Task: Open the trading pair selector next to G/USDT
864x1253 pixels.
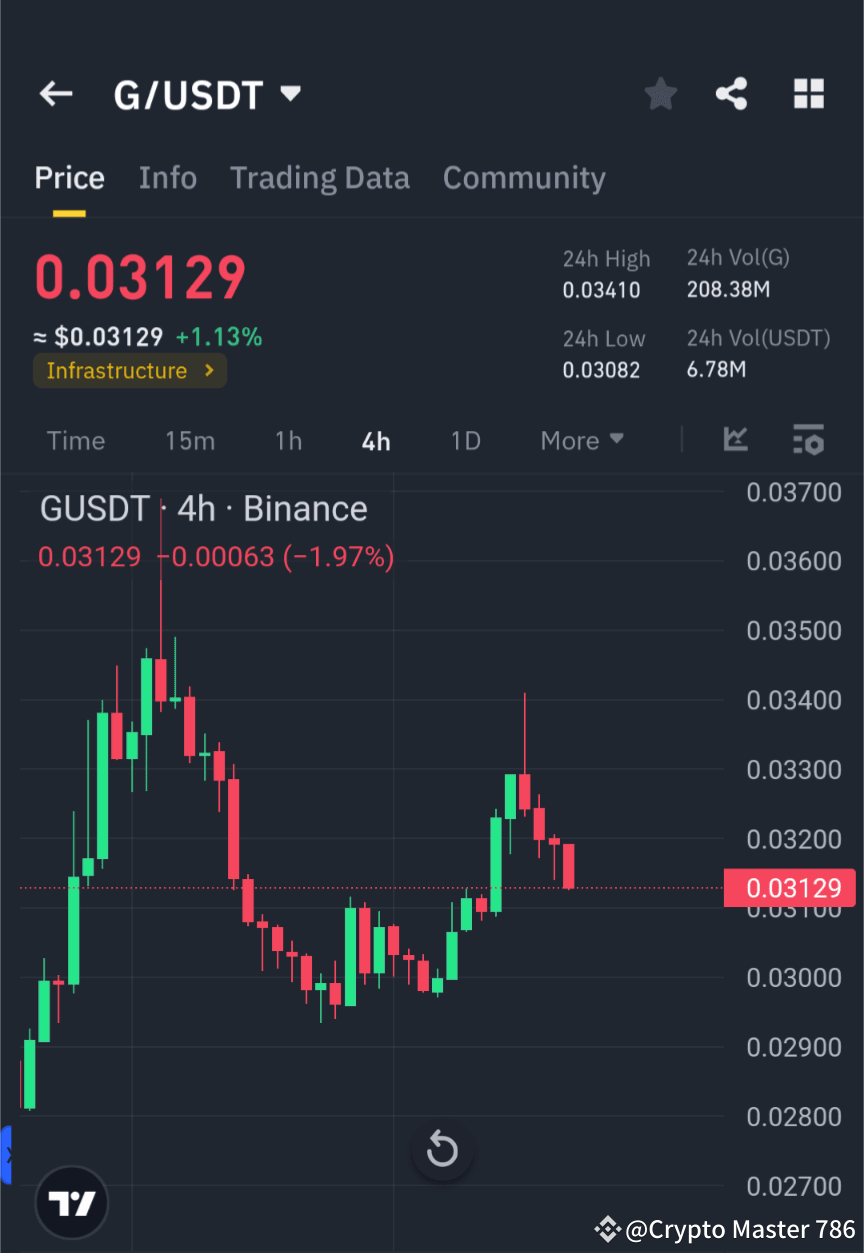Action: 289,92
